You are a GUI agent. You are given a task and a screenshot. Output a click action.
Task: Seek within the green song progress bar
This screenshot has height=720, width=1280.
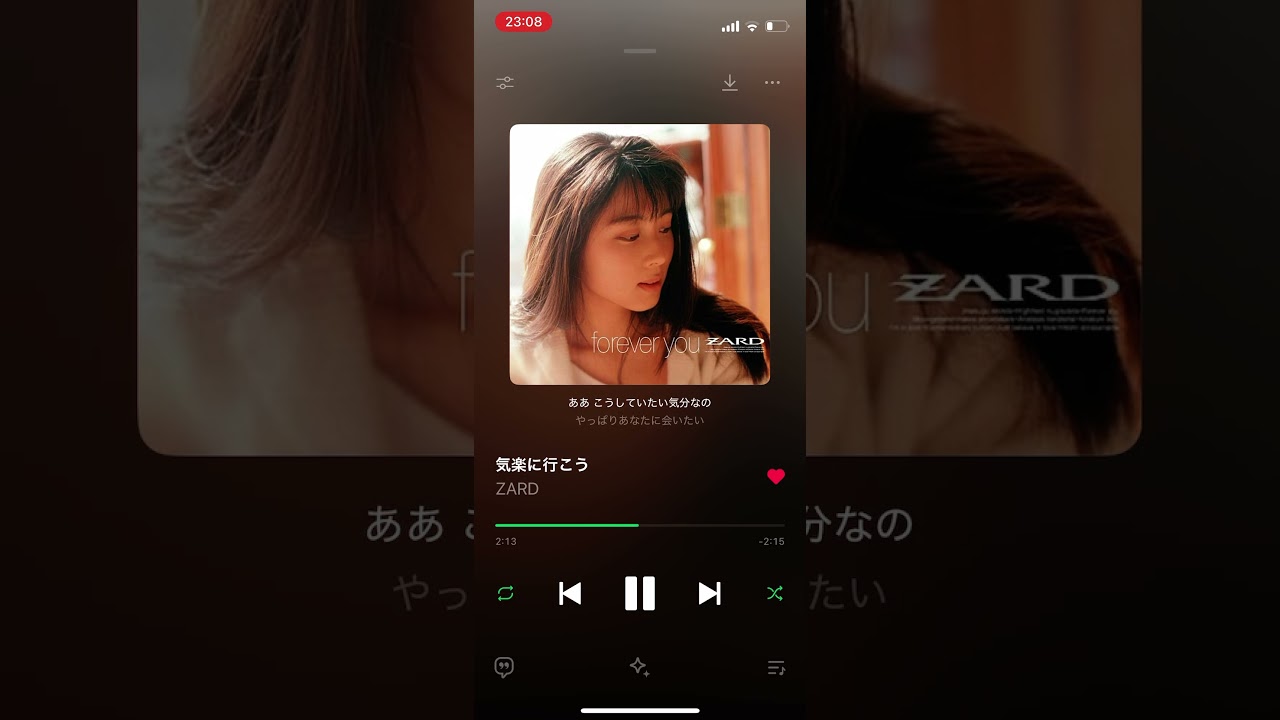(640, 525)
